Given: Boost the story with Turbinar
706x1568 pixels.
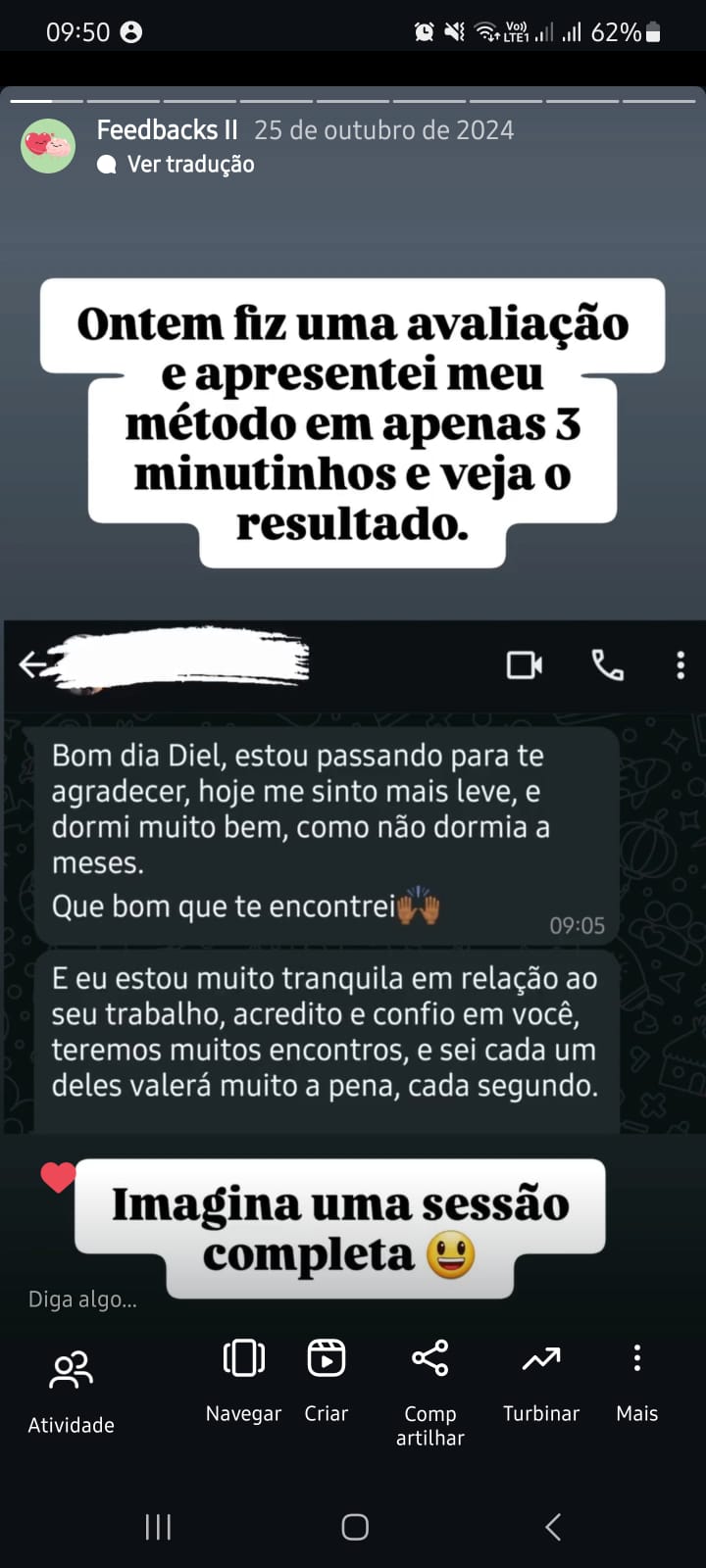Looking at the screenshot, I should (x=540, y=1378).
